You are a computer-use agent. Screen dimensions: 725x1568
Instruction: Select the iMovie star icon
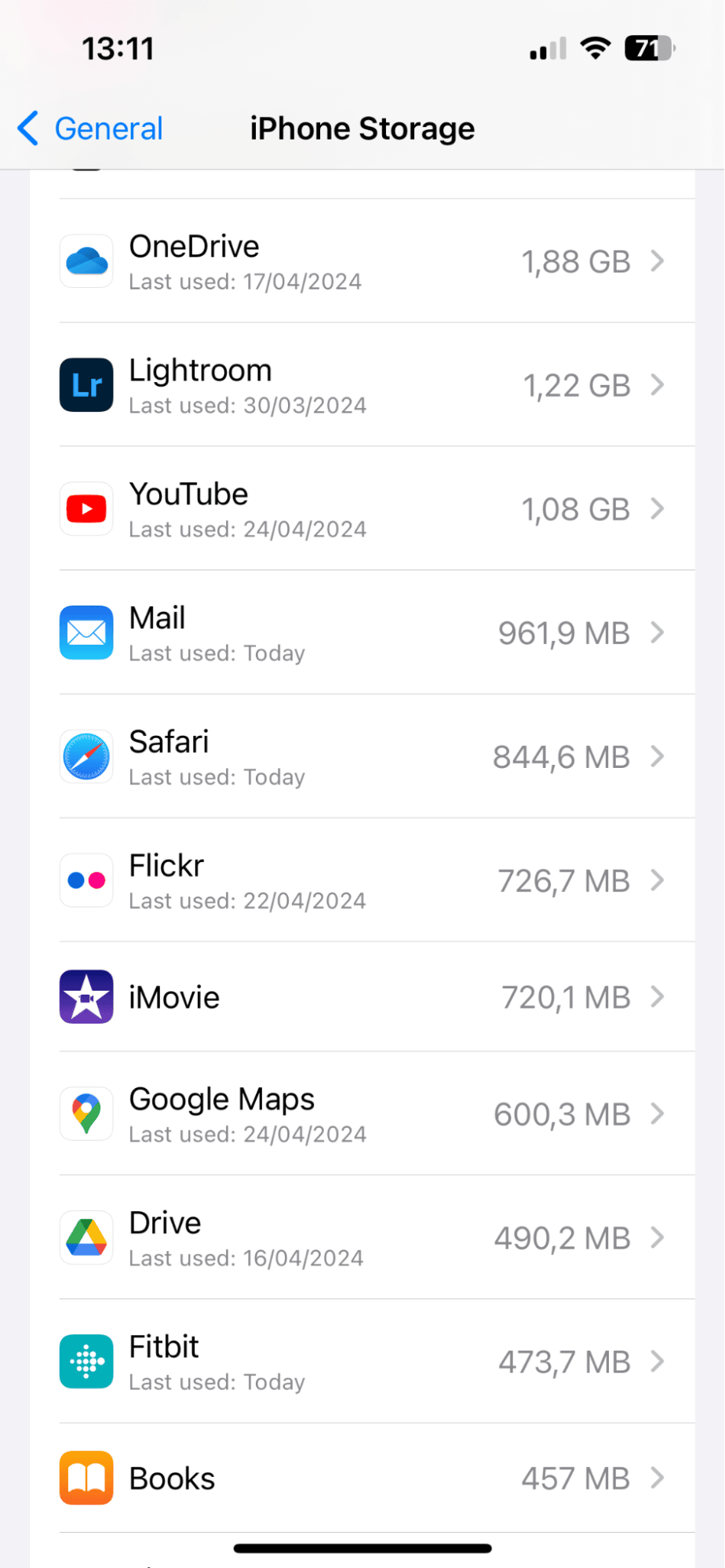86,997
